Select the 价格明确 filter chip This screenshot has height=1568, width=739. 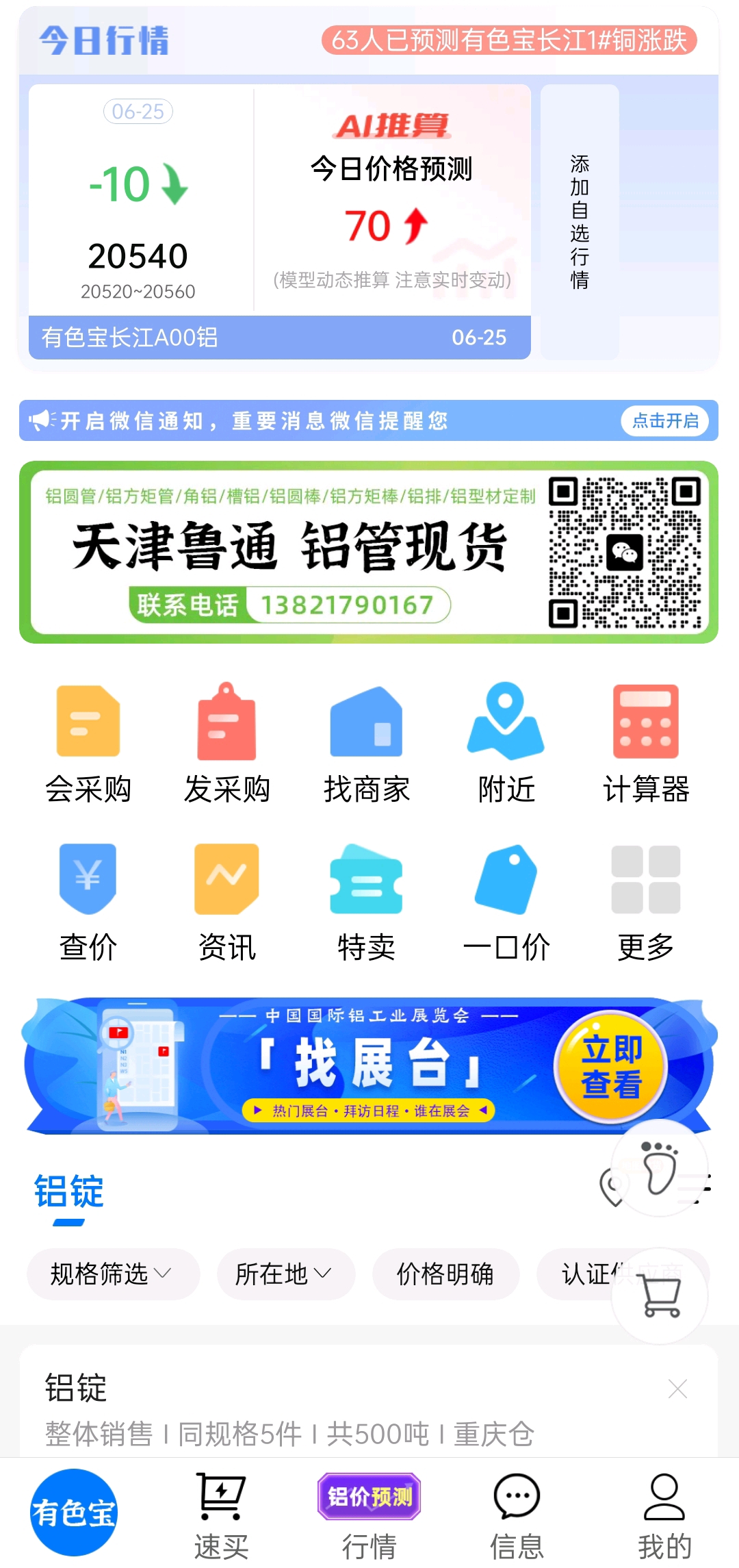445,1274
